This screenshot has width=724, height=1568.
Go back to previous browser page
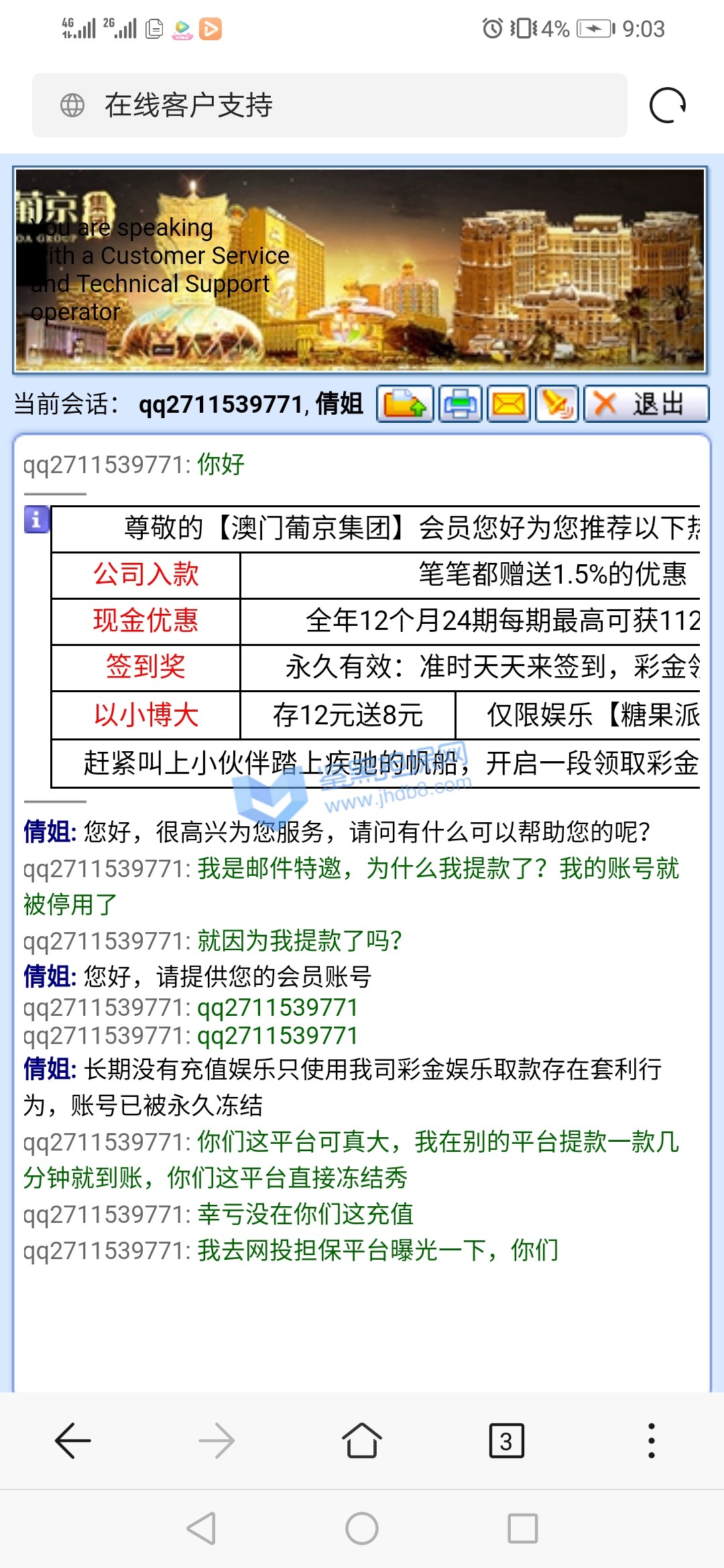pyautogui.click(x=72, y=1441)
